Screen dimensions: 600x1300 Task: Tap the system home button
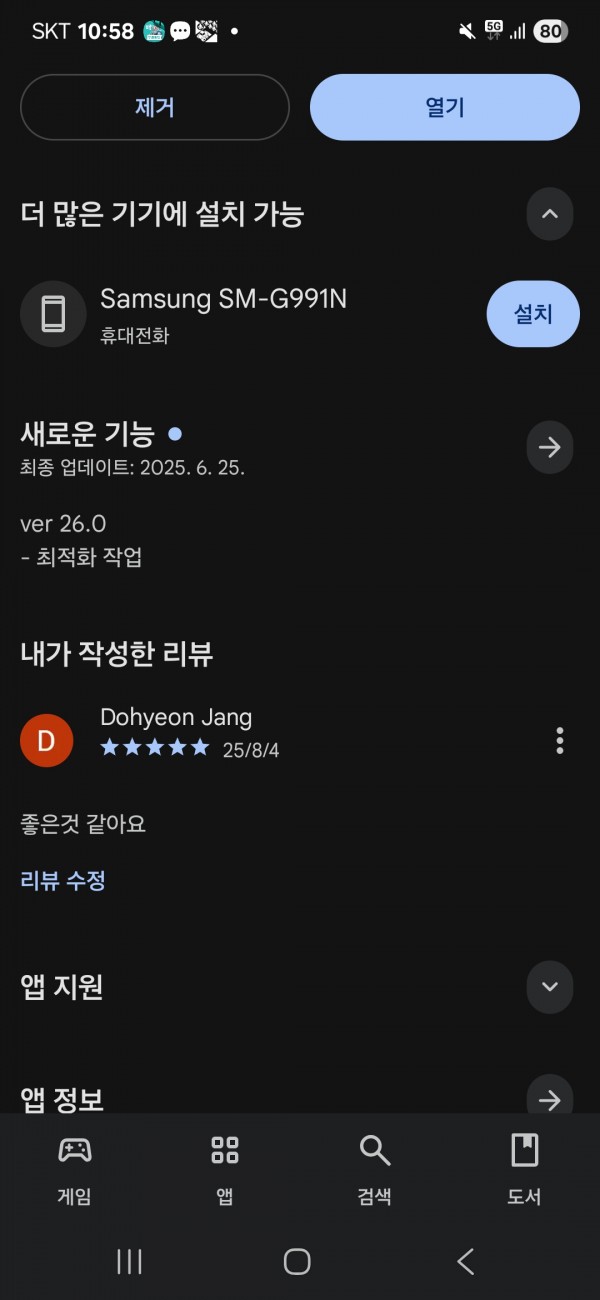coord(297,1261)
